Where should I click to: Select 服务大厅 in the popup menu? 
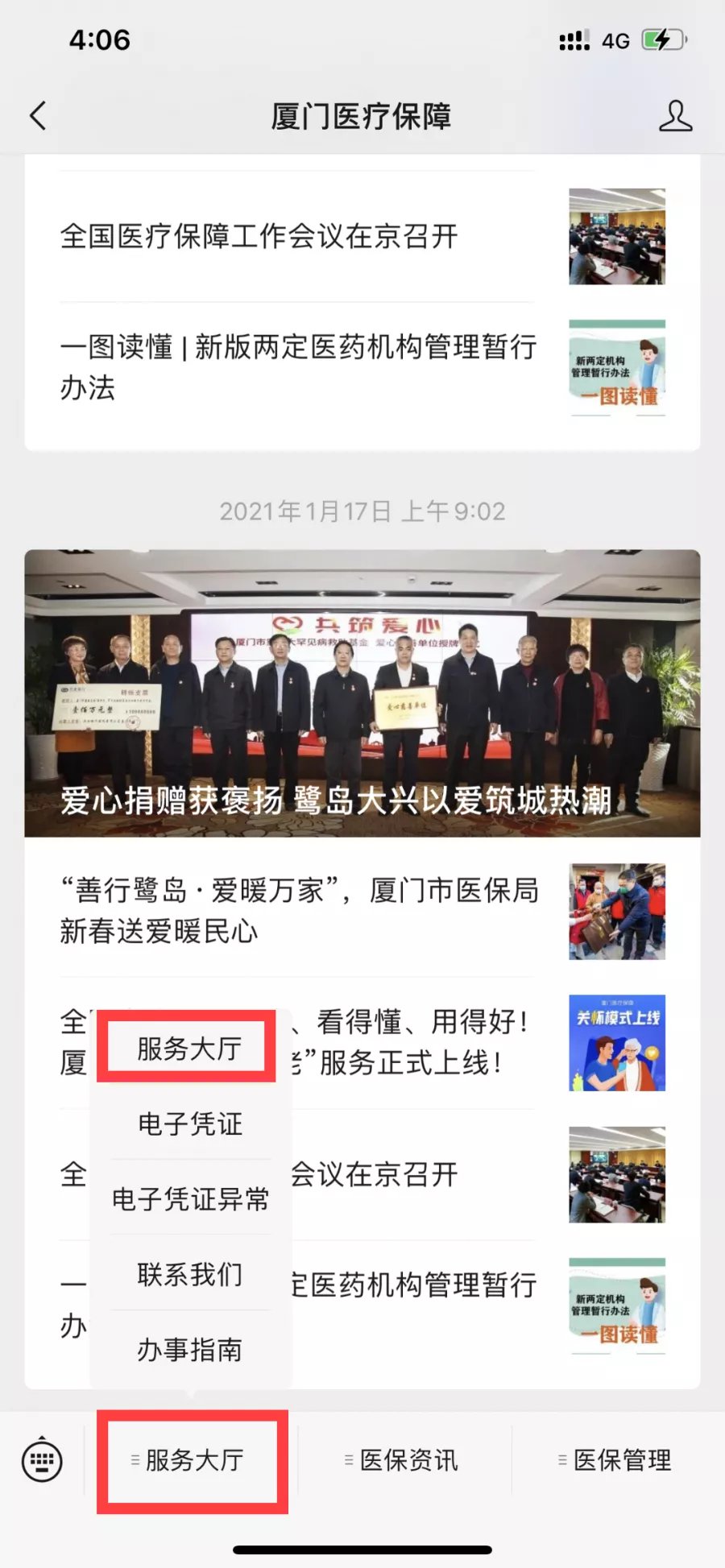pyautogui.click(x=189, y=1049)
